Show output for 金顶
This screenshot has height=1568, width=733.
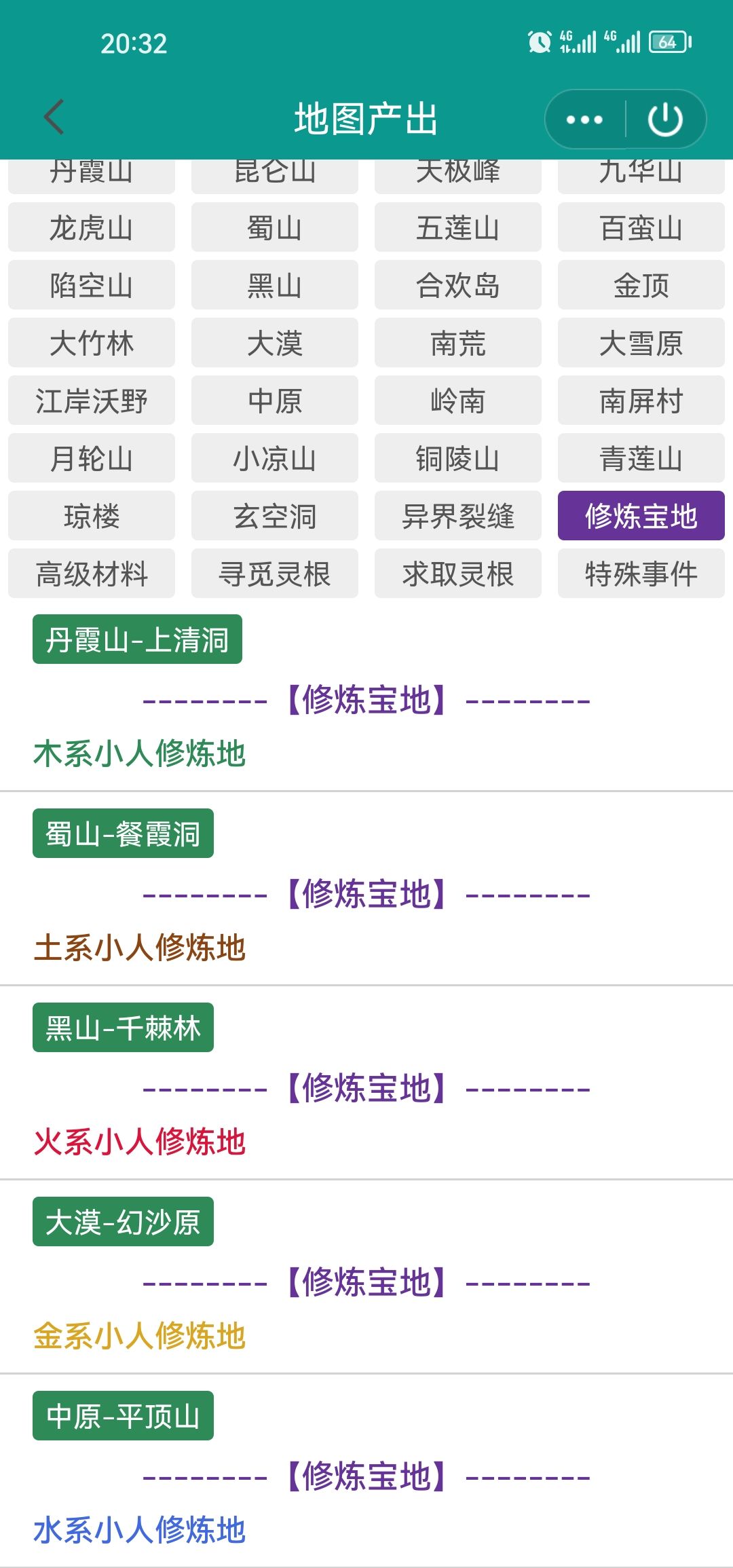(641, 285)
